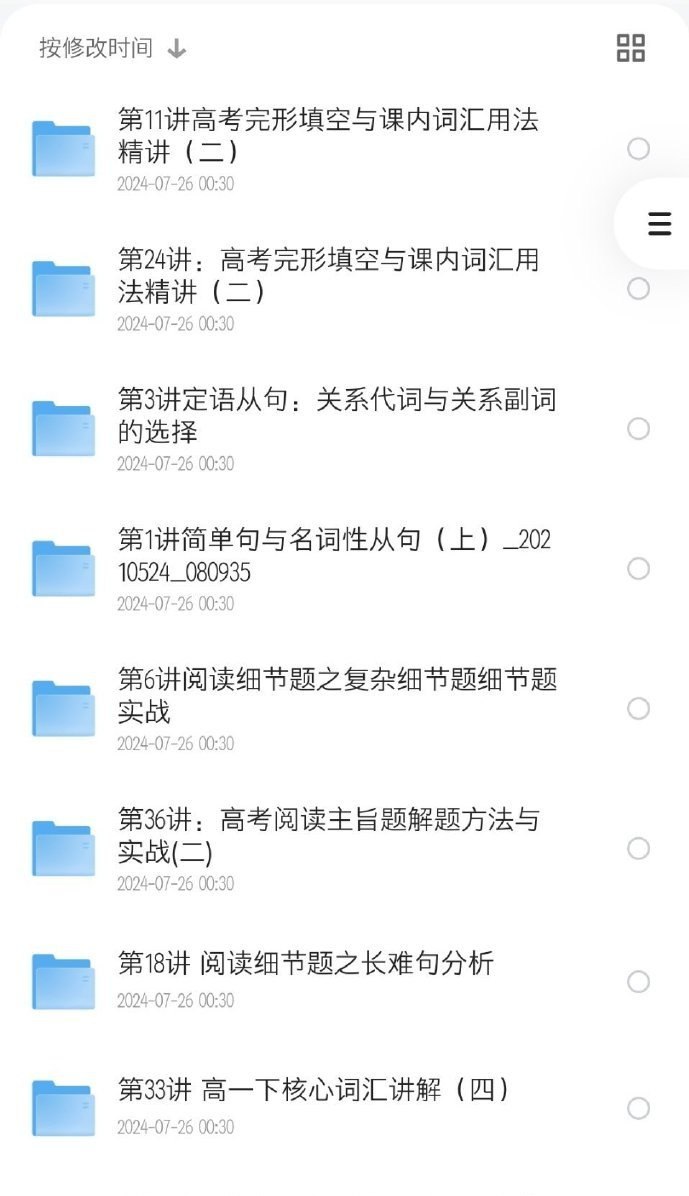
Task: Open folder 第24讲：高考完形填空与课内词汇用法精讲
Action: pyautogui.click(x=328, y=277)
